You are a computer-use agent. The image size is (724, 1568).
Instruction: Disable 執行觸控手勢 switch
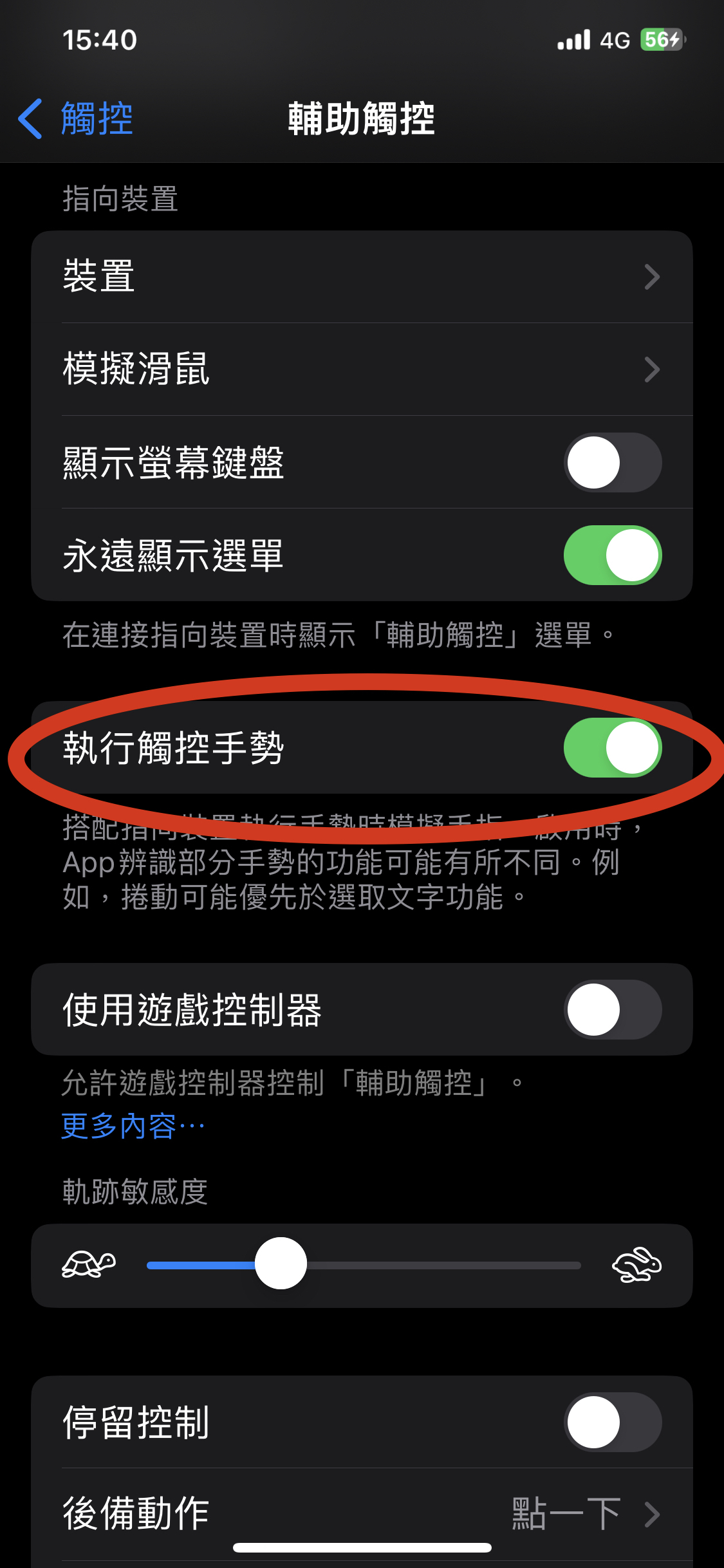612,747
